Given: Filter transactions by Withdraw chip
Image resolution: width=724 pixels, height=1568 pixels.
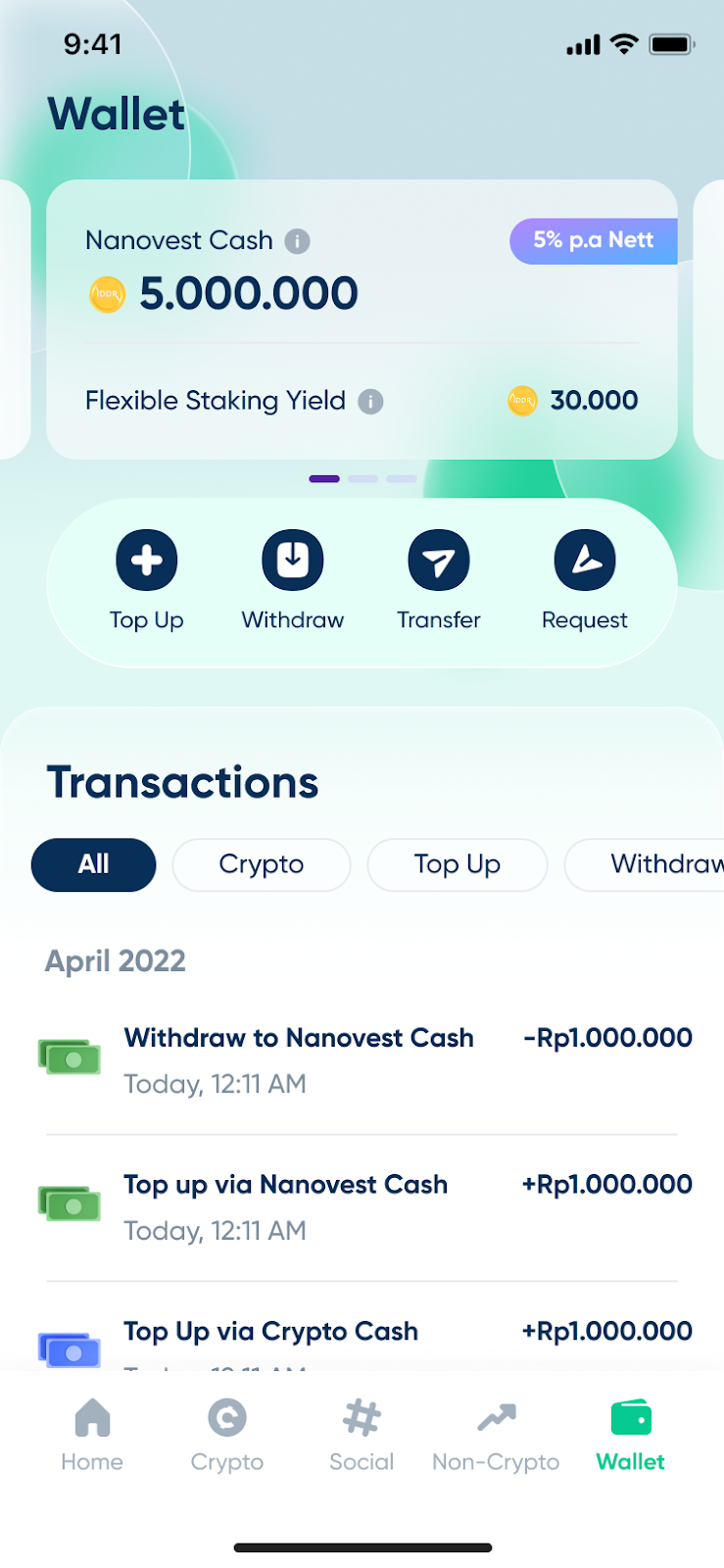Looking at the screenshot, I should point(656,864).
